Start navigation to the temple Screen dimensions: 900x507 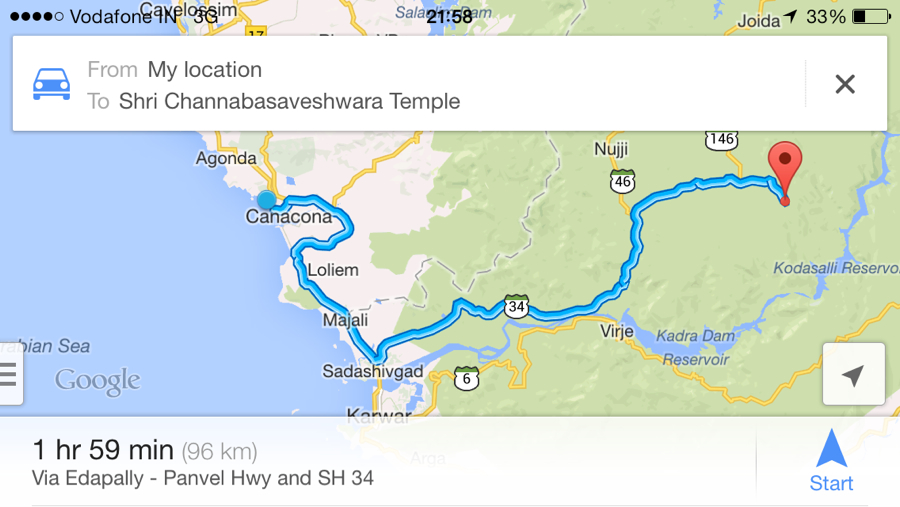pos(831,461)
